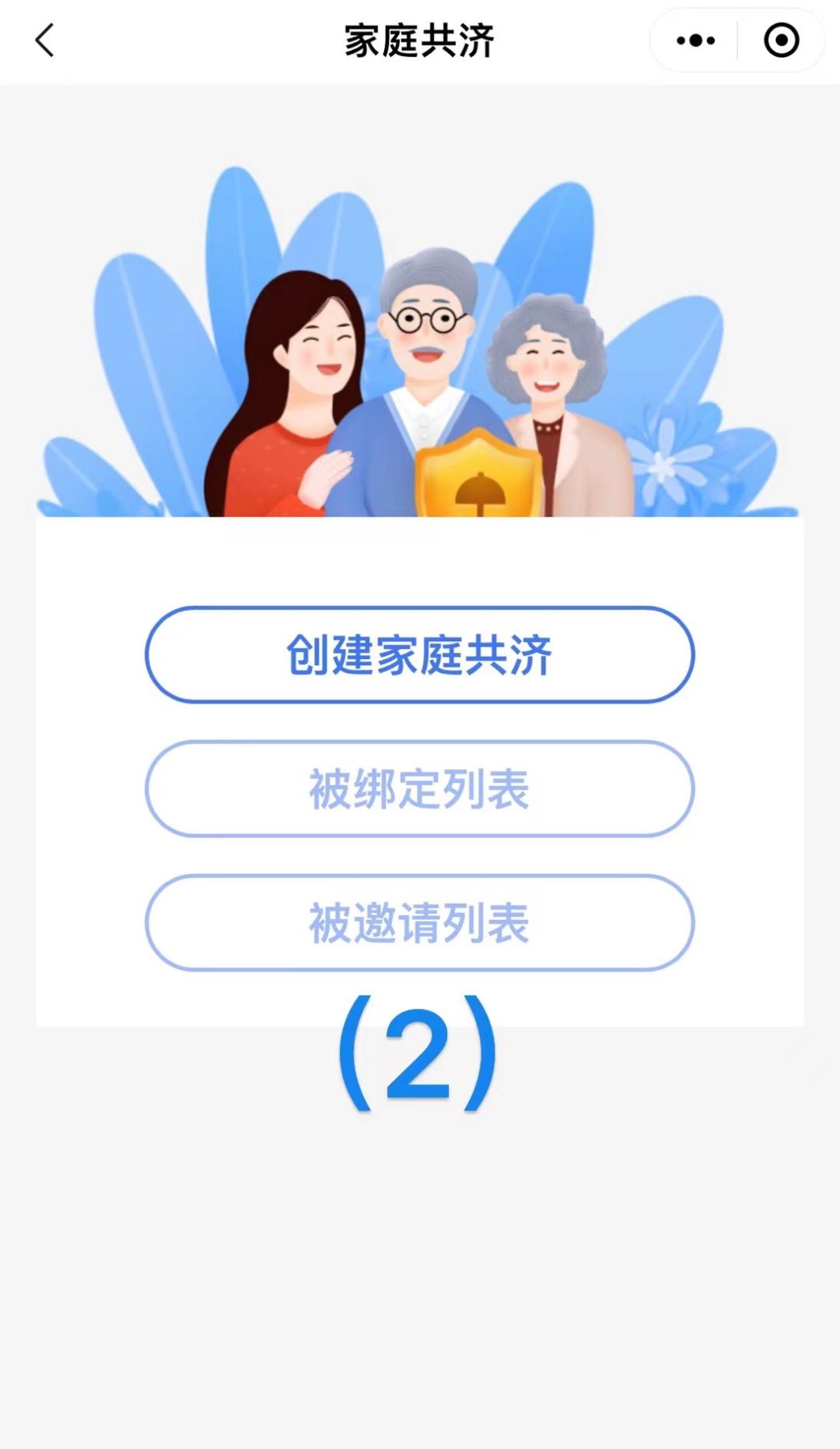Tap the back arrow chevron
840x1449 pixels.
pos(44,40)
